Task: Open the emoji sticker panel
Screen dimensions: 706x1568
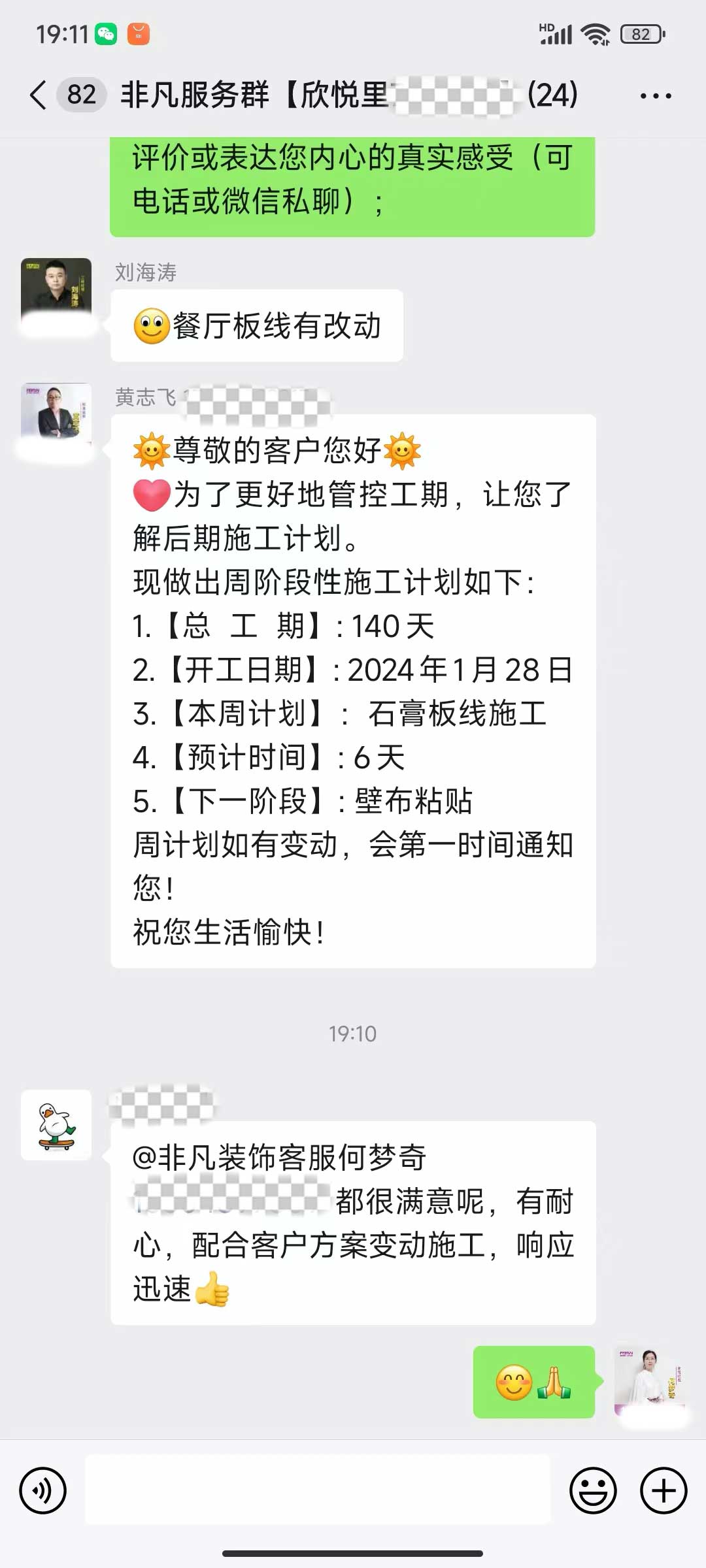Action: pyautogui.click(x=593, y=1491)
